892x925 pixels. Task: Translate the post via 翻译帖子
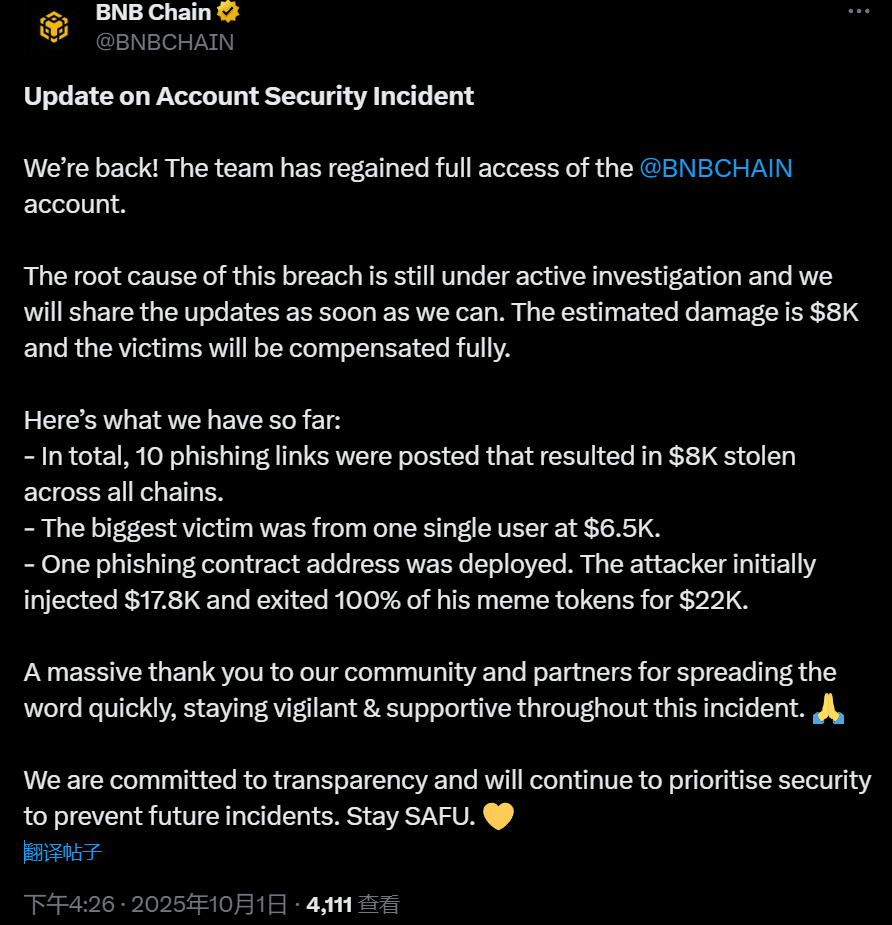coord(62,853)
